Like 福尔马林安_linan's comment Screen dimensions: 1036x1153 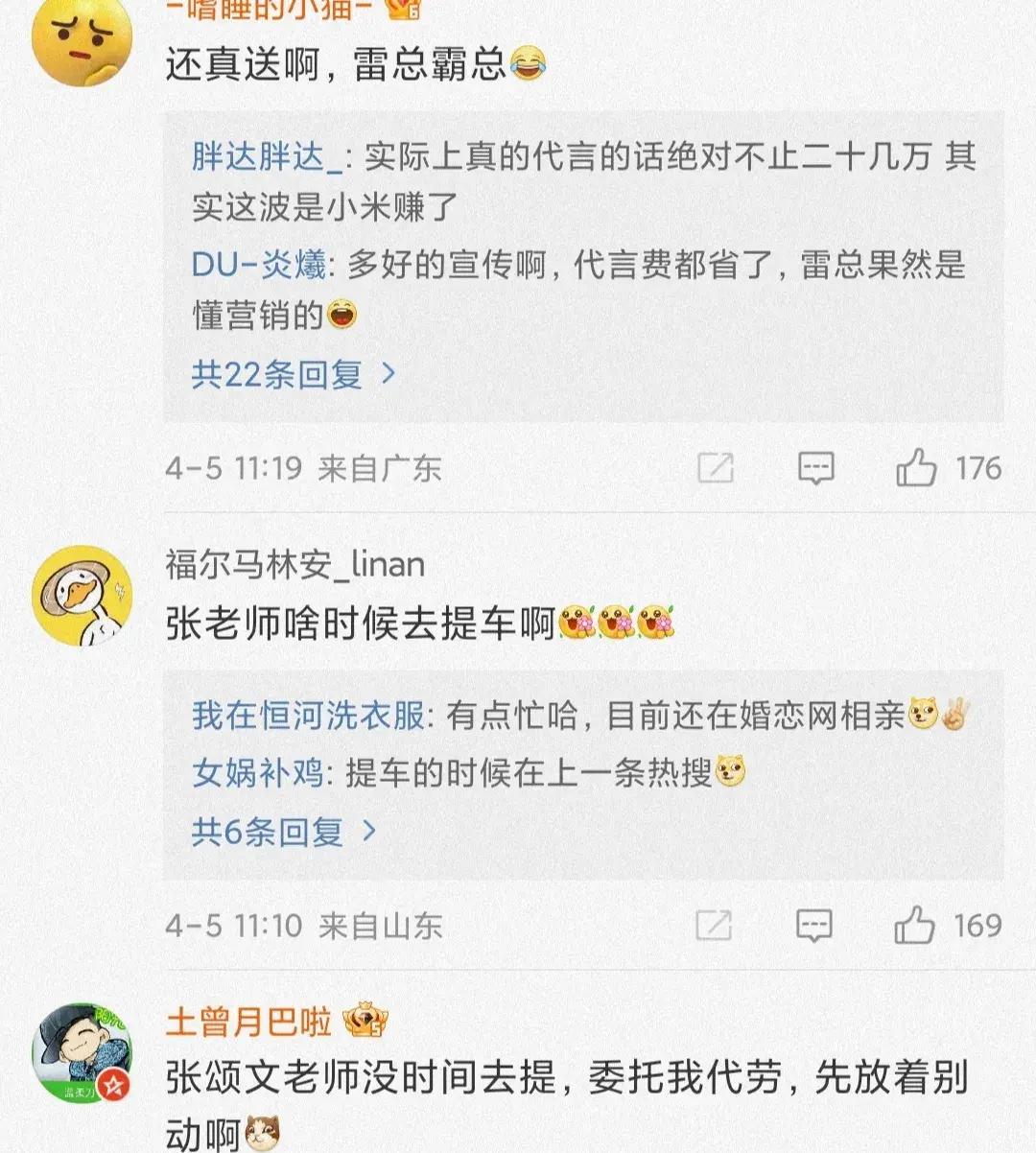[914, 926]
